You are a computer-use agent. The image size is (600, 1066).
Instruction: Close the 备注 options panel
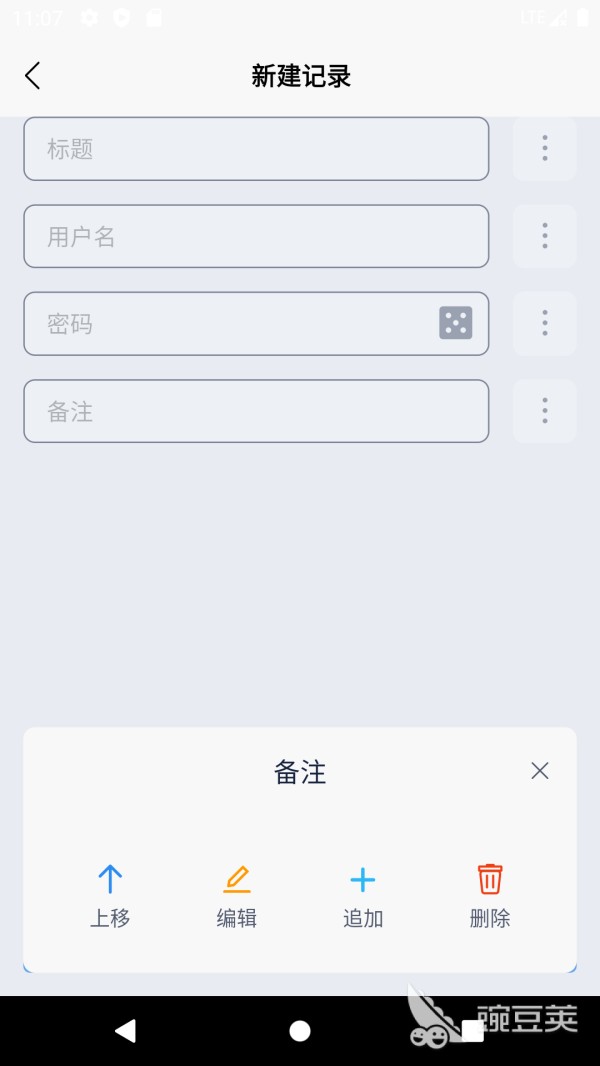[540, 771]
